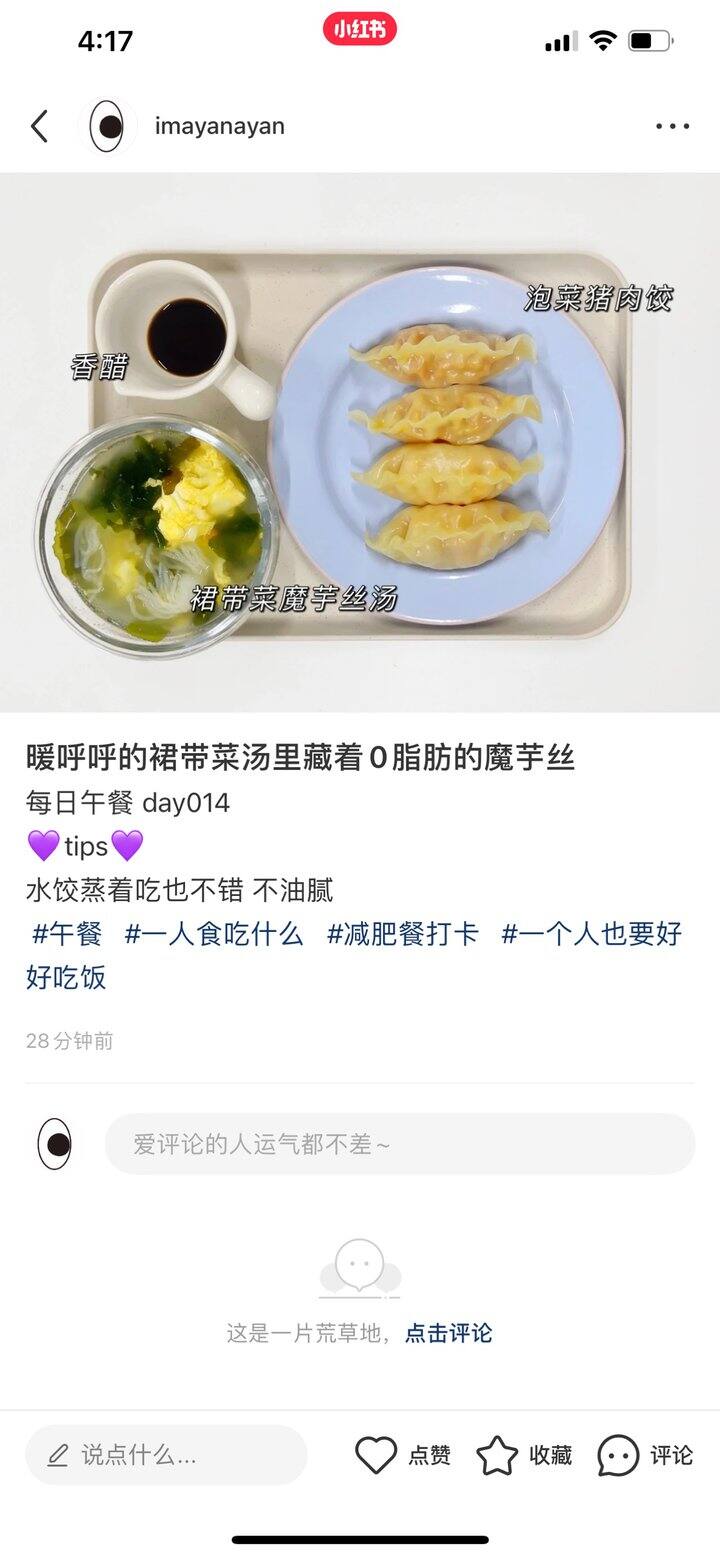
Task: Tap the 点击评论 link
Action: tap(448, 1333)
